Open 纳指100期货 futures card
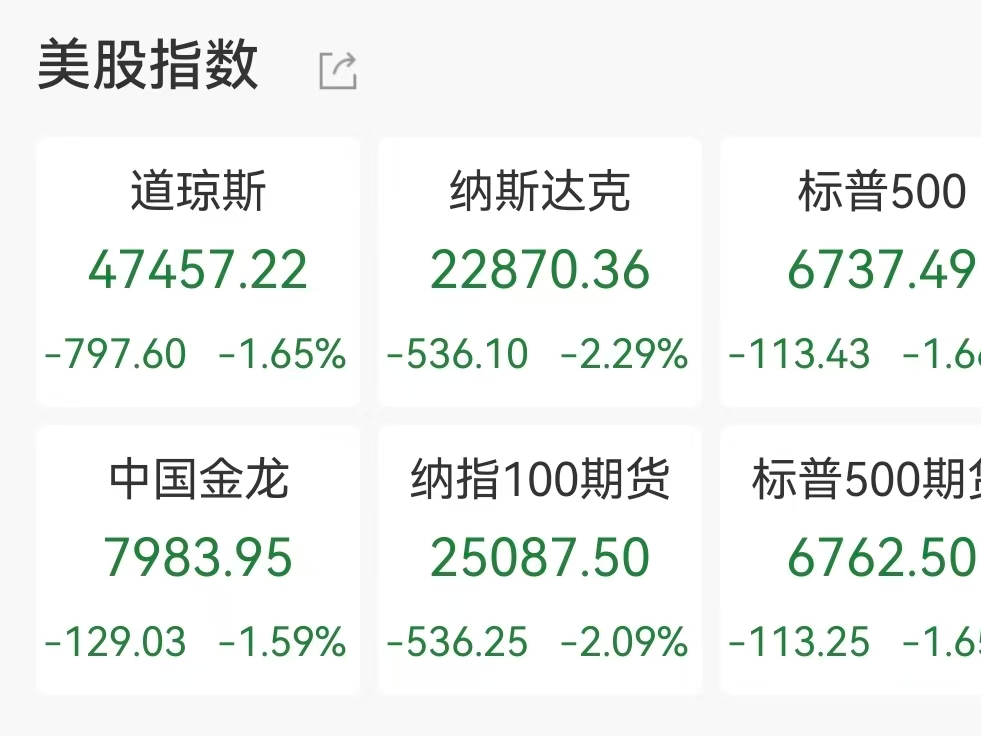Viewport: 981px width, 736px height. (539, 558)
